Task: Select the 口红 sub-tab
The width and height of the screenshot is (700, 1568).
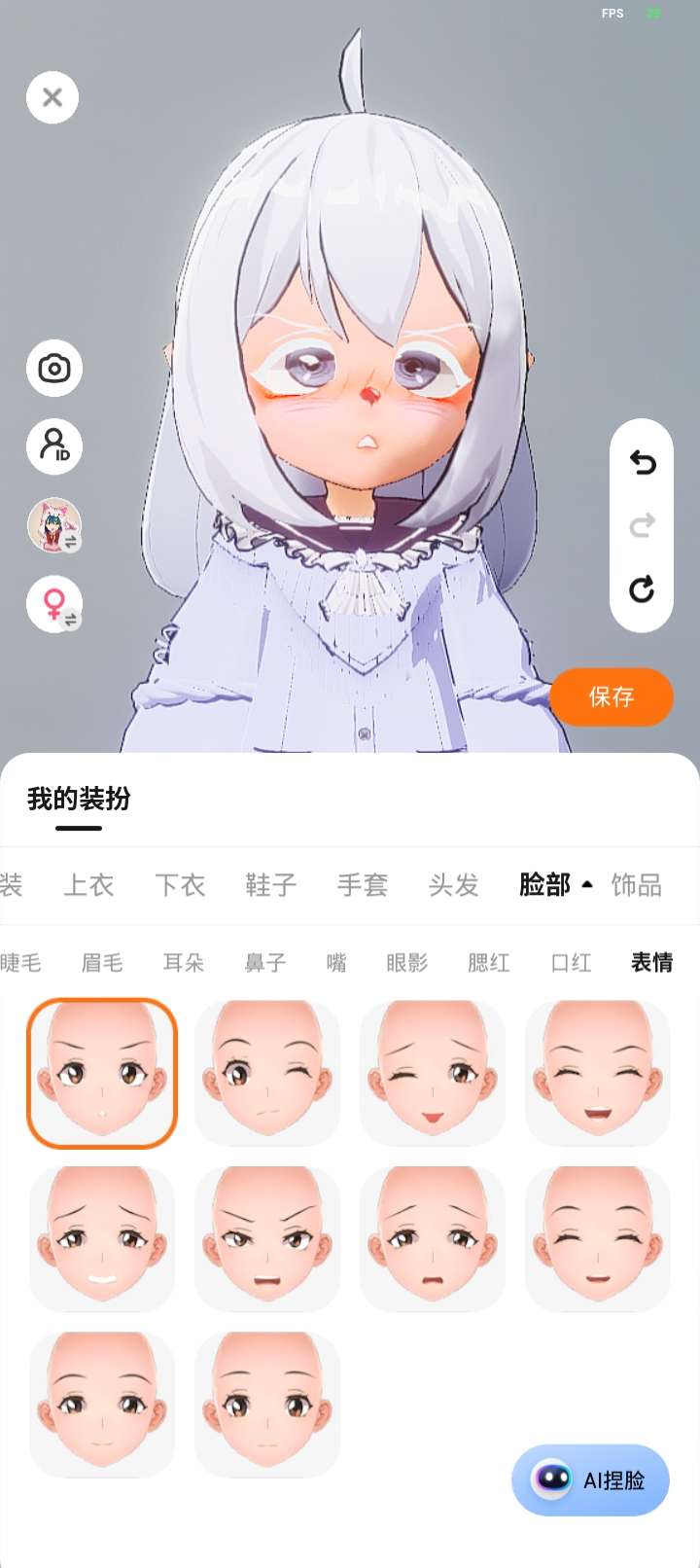Action: click(x=571, y=963)
